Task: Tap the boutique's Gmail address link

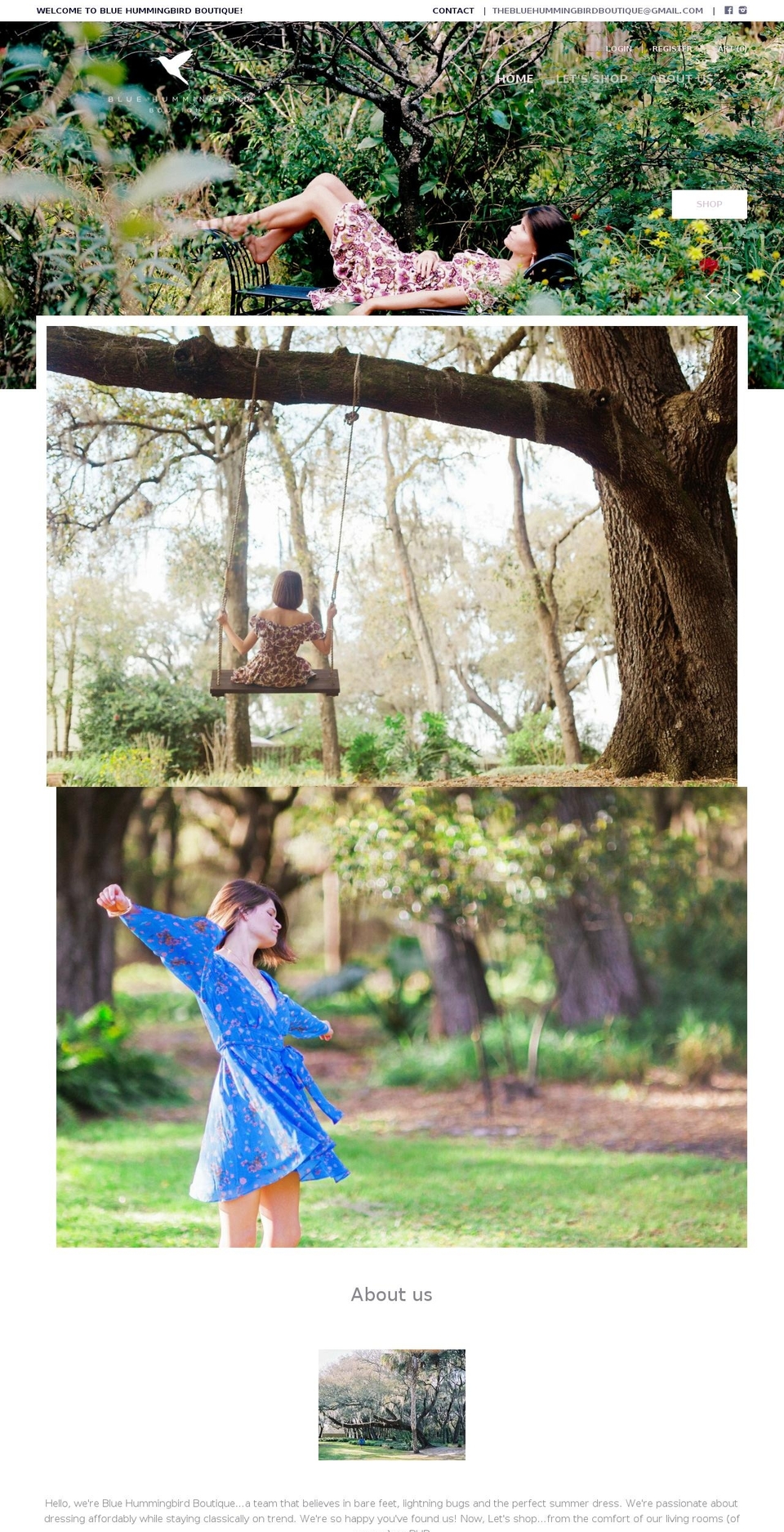Action: coord(597,11)
